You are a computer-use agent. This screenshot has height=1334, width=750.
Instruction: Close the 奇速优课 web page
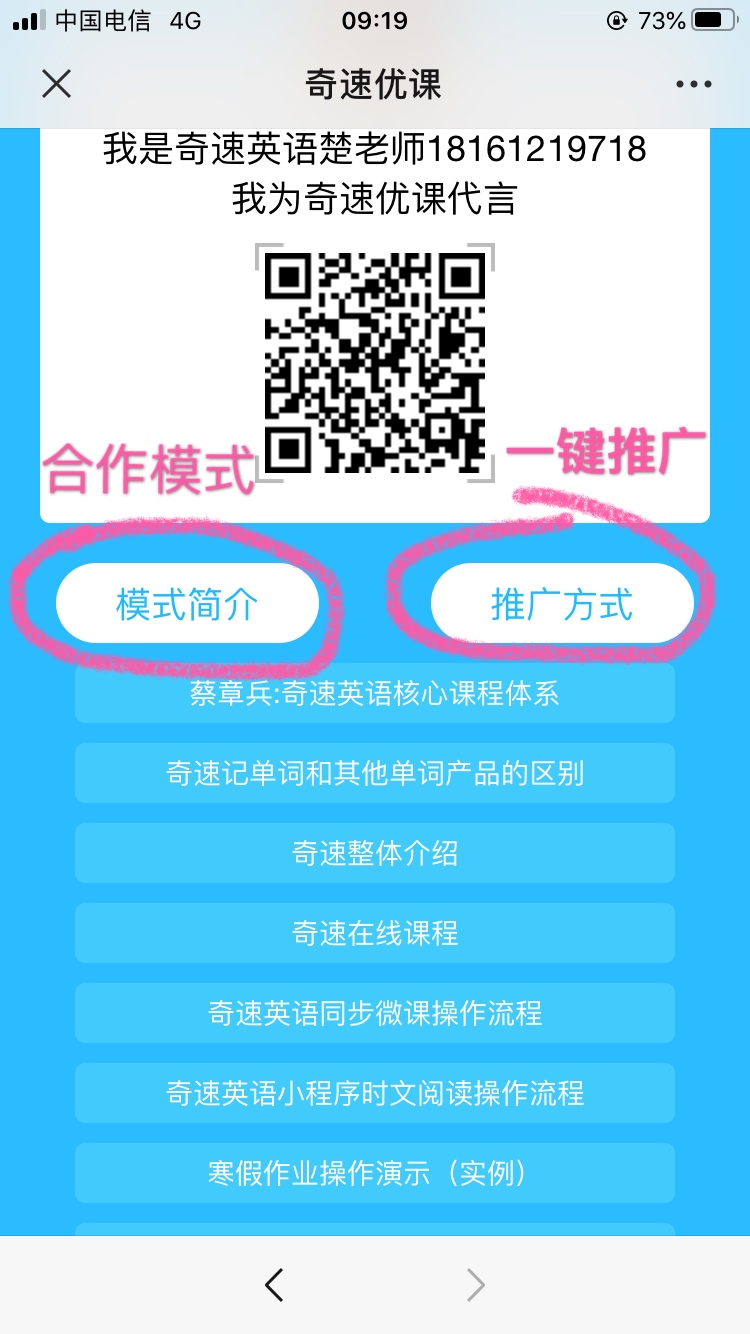[x=57, y=84]
